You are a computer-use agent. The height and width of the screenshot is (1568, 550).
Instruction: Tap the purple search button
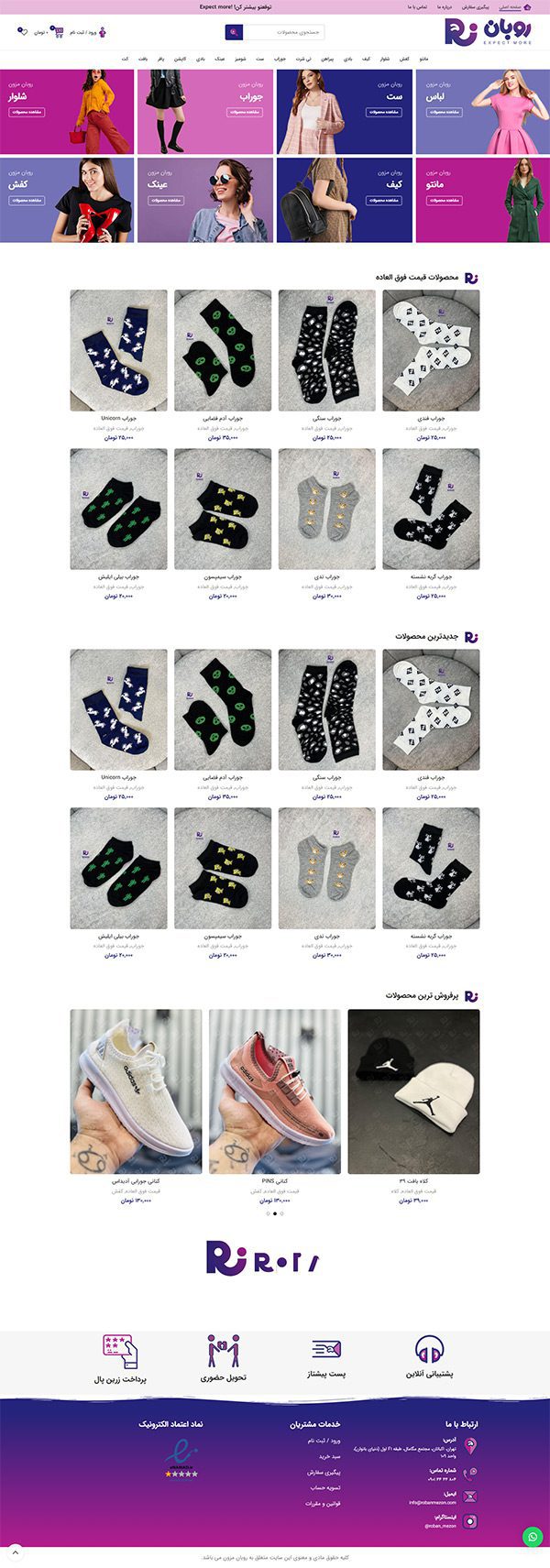coord(234,32)
